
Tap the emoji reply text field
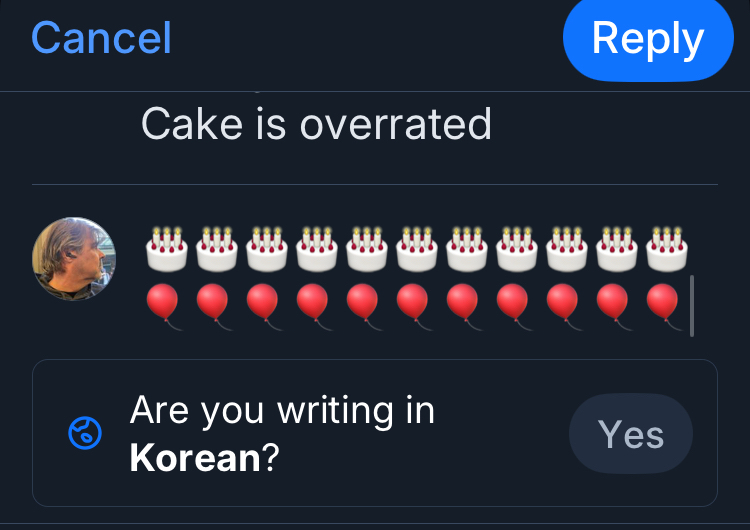(x=417, y=275)
